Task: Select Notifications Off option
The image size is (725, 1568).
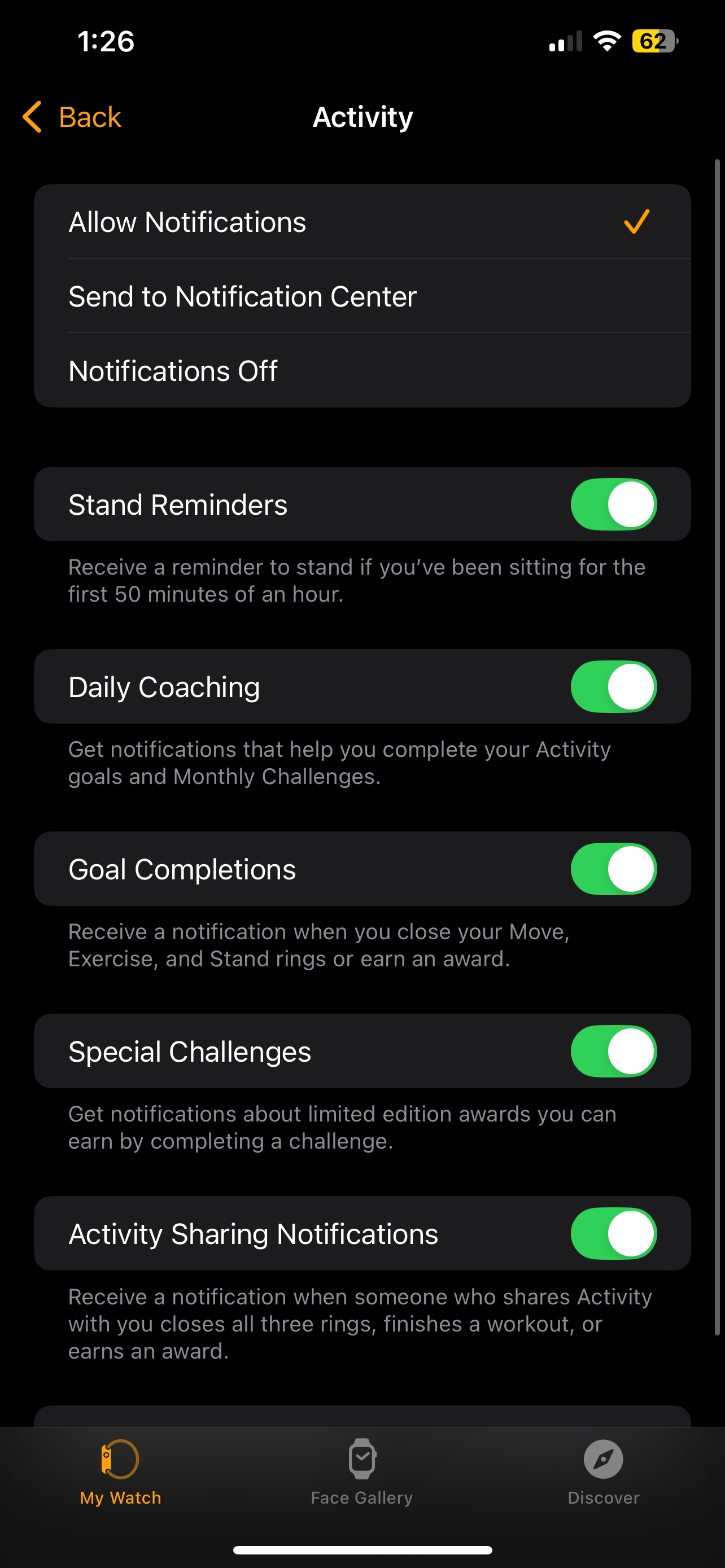Action: (x=361, y=371)
